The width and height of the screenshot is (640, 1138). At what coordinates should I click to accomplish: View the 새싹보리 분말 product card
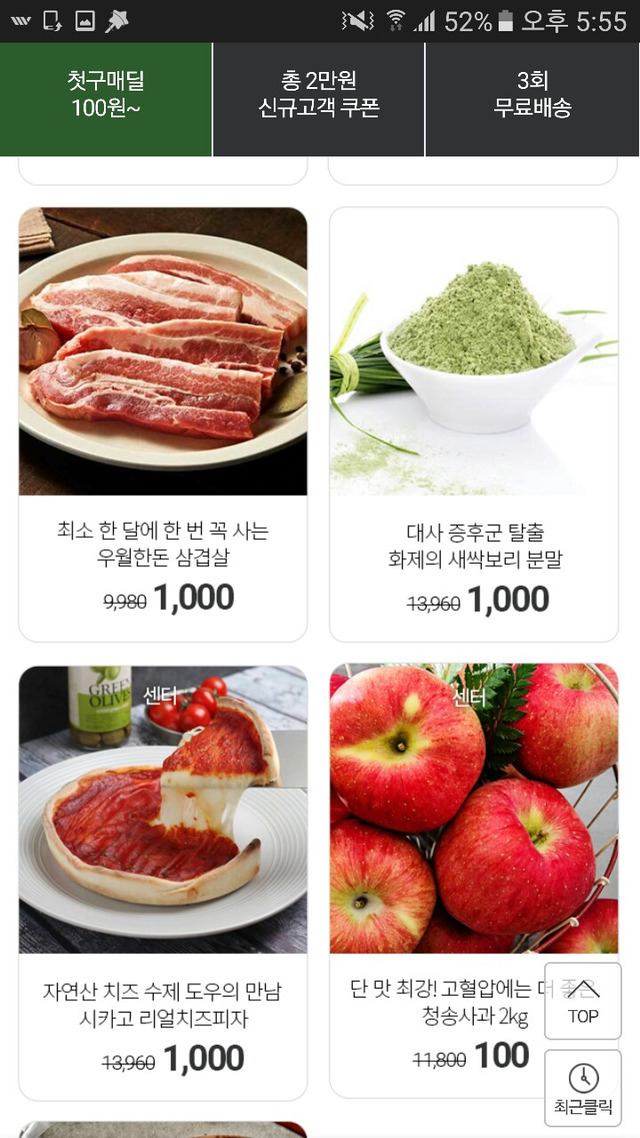coord(474,425)
